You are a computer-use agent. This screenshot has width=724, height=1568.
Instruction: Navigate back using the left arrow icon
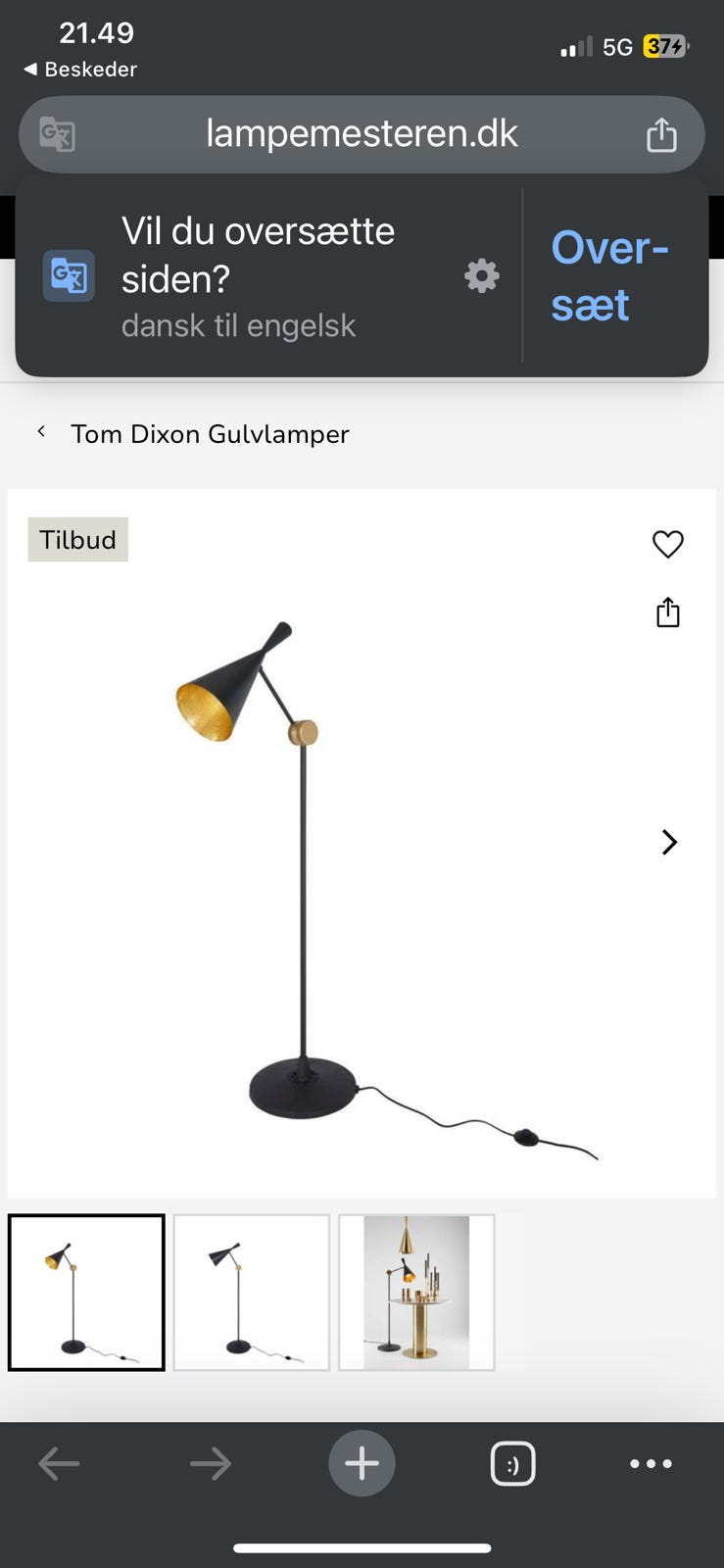pyautogui.click(x=59, y=1463)
